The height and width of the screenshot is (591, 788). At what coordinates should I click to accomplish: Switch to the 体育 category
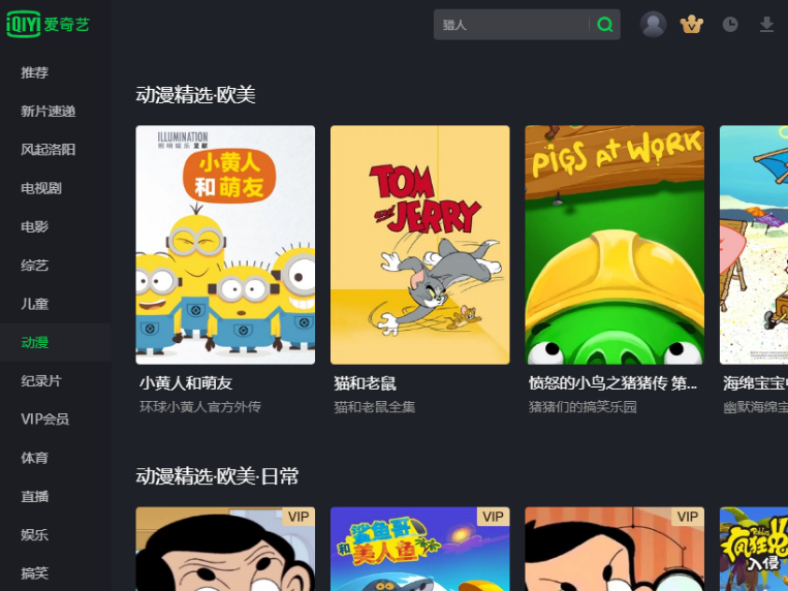(x=35, y=458)
